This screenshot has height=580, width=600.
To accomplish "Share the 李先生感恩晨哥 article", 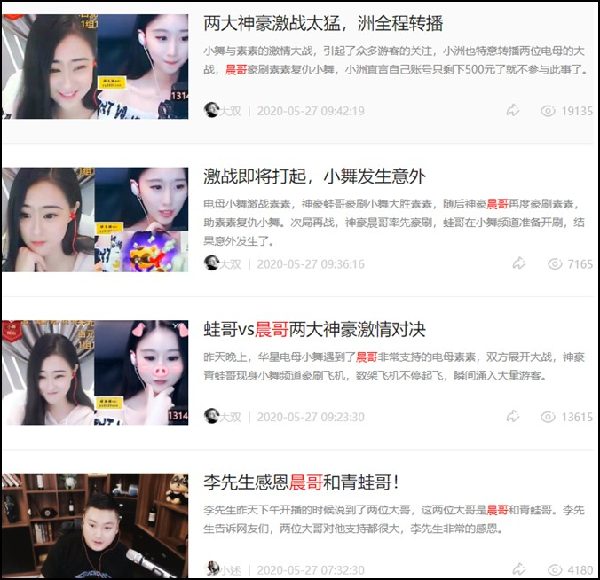I will [x=518, y=569].
